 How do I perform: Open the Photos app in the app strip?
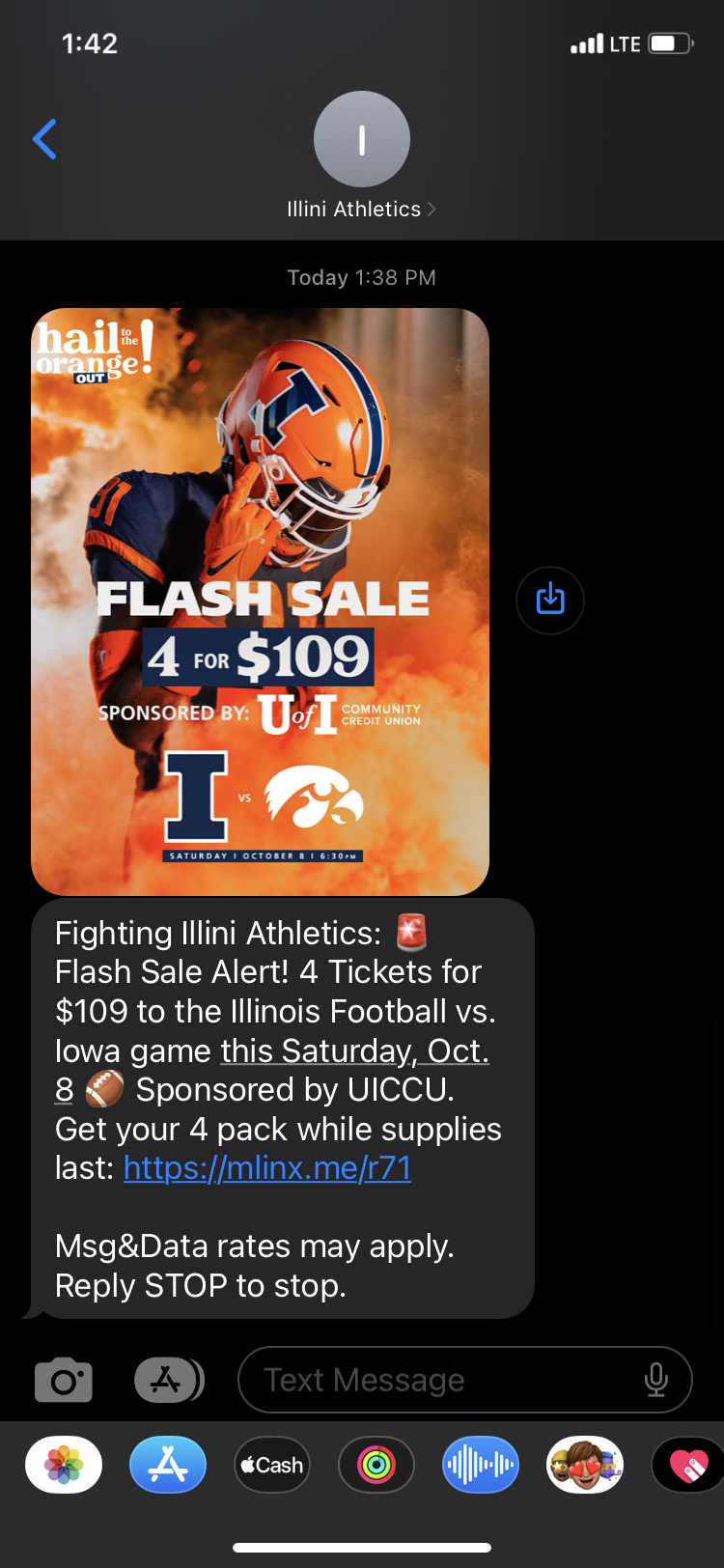point(64,1465)
